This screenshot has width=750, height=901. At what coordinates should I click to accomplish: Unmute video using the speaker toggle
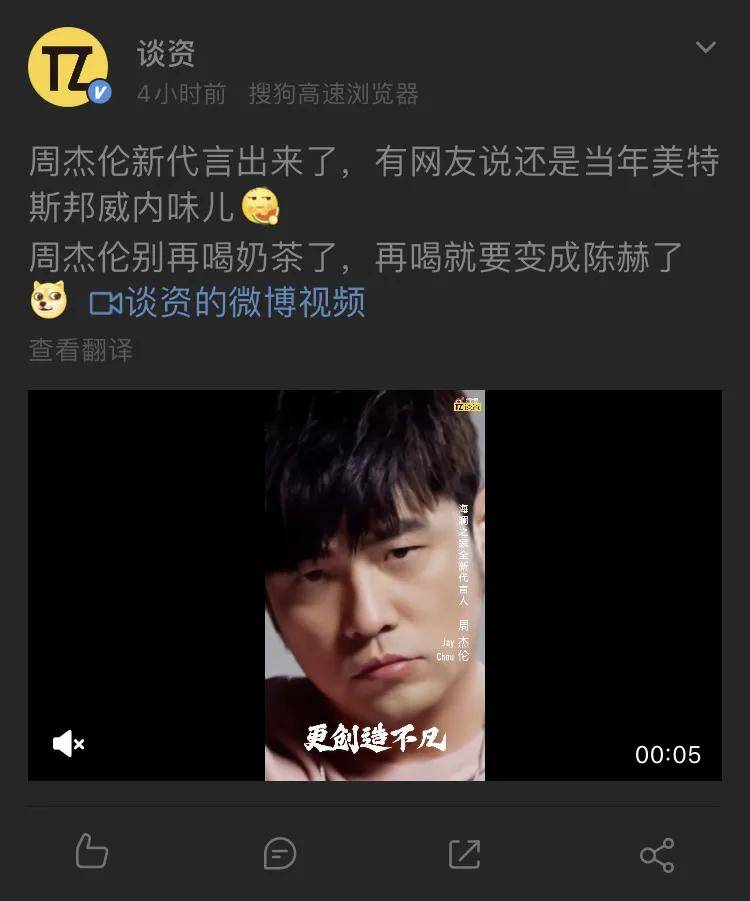[67, 744]
